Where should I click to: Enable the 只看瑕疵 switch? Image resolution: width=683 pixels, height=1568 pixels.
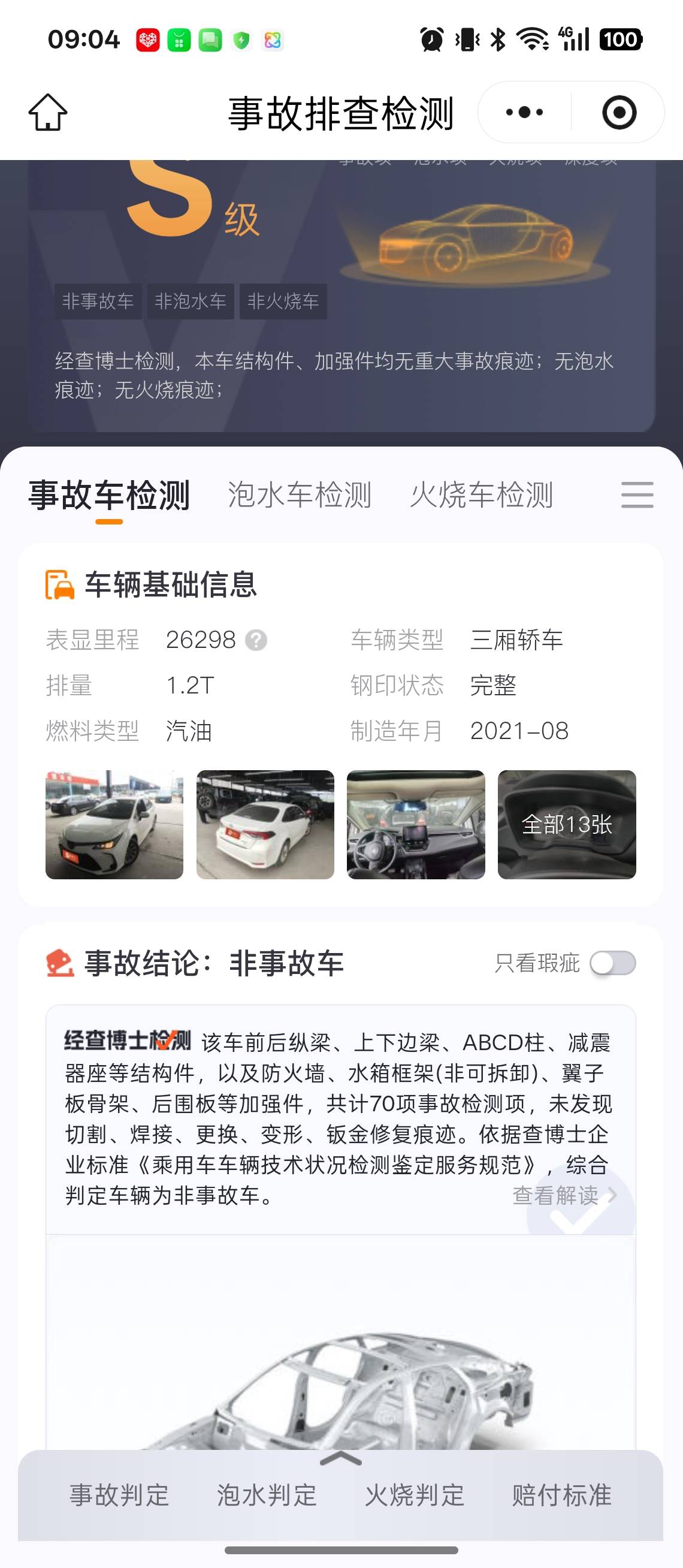click(613, 963)
